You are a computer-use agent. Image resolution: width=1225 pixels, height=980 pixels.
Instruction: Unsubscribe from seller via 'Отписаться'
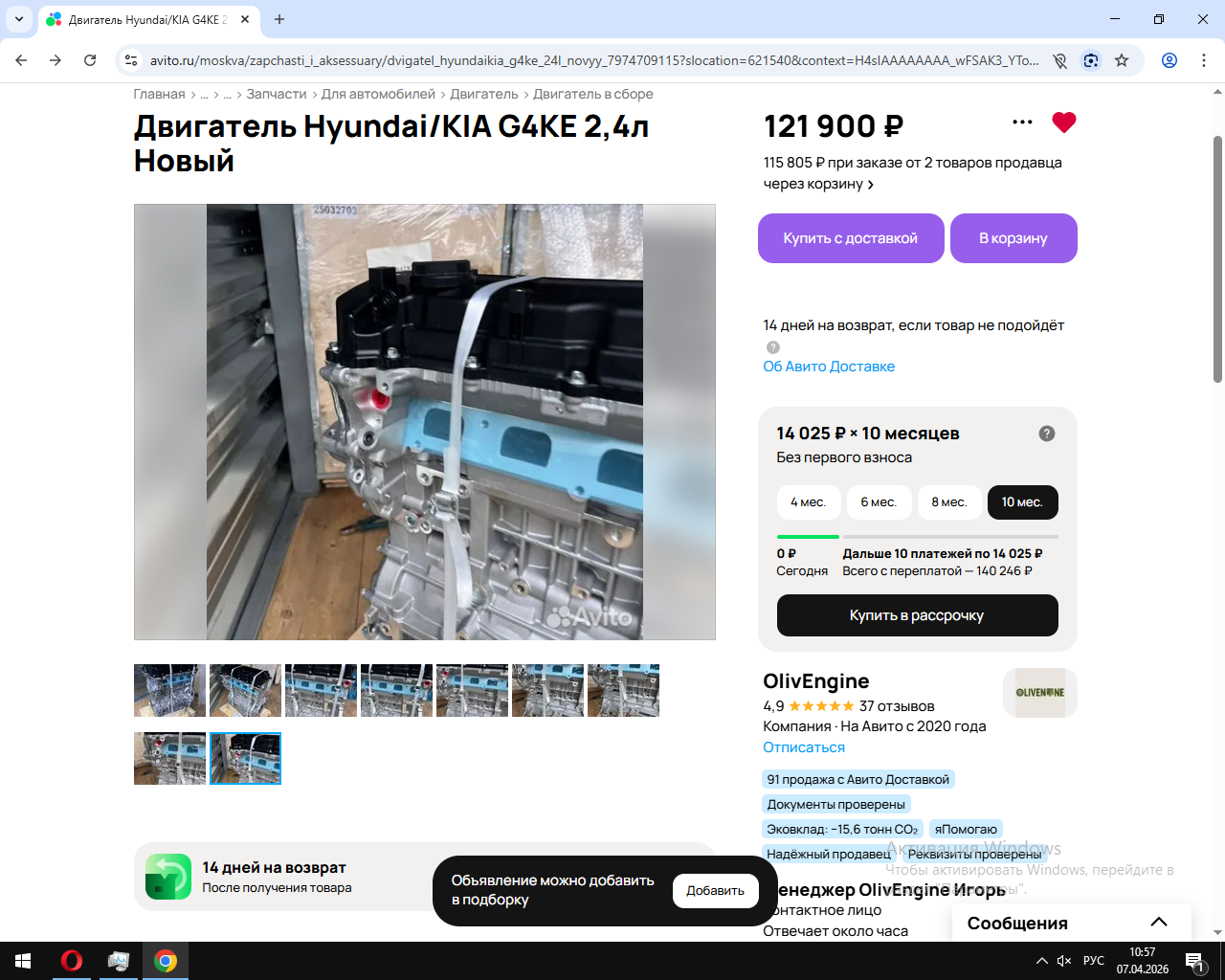point(803,747)
